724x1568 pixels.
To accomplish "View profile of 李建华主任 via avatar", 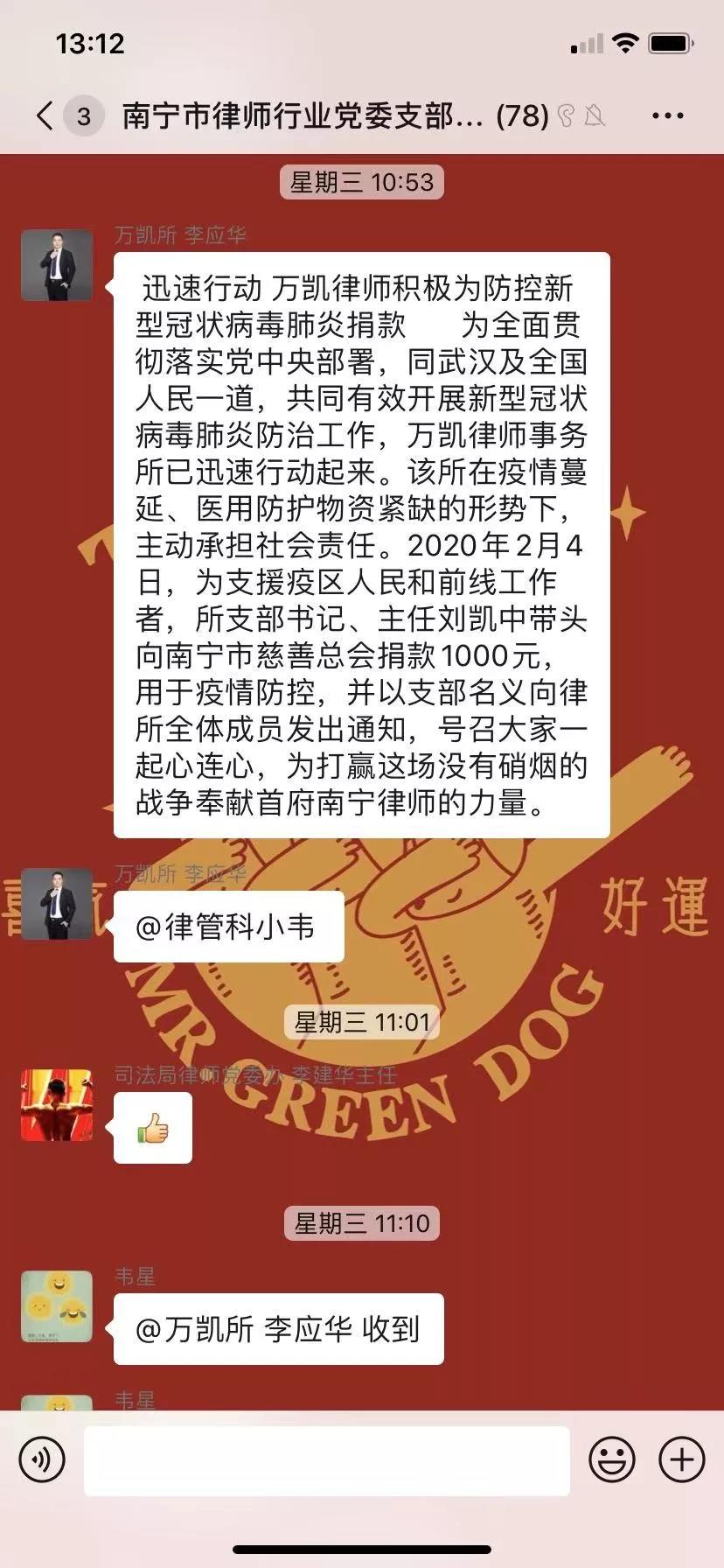I will pyautogui.click(x=57, y=1104).
